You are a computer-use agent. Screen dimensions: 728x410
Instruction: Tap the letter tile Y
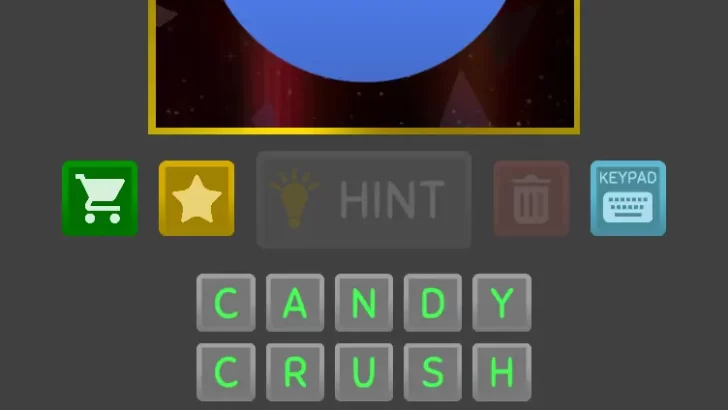[502, 303]
